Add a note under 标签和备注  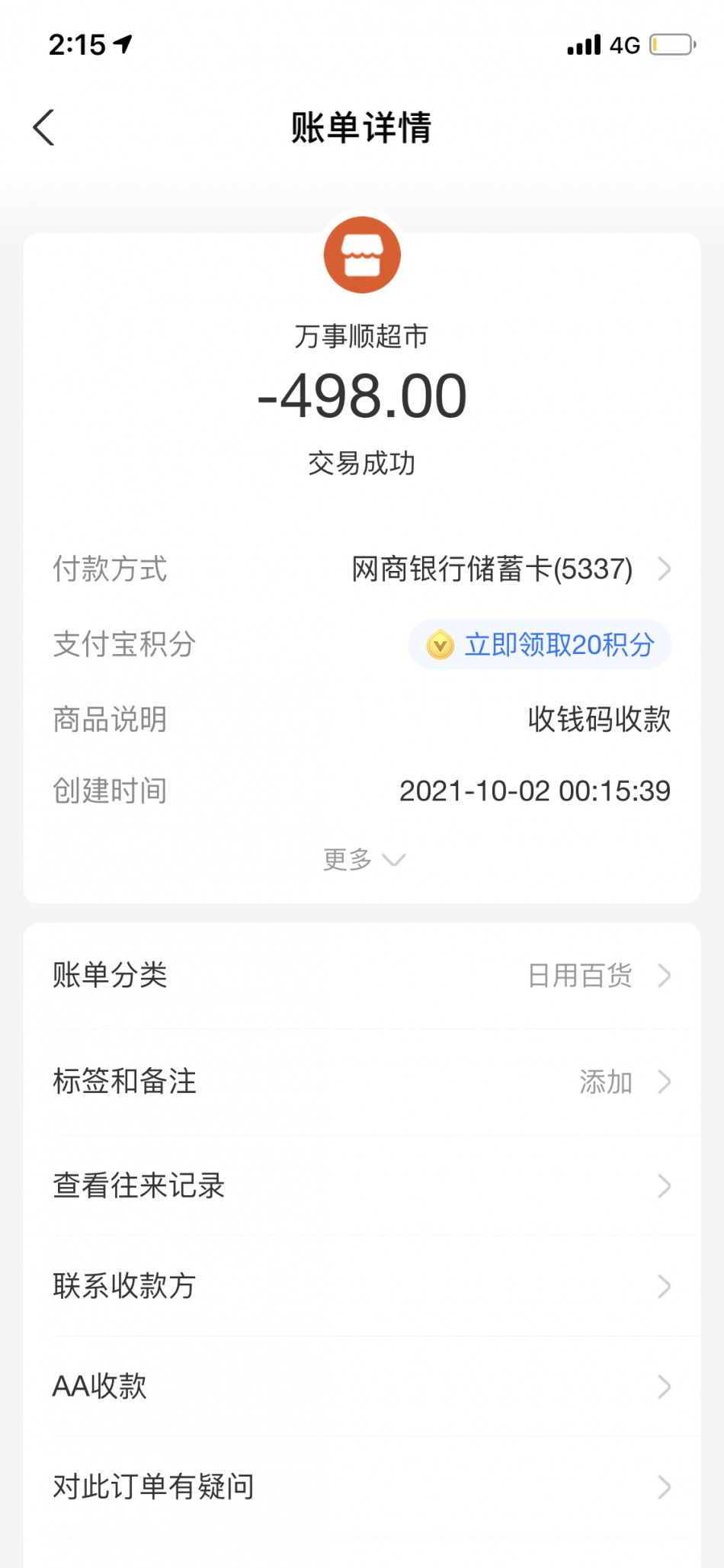click(362, 1082)
